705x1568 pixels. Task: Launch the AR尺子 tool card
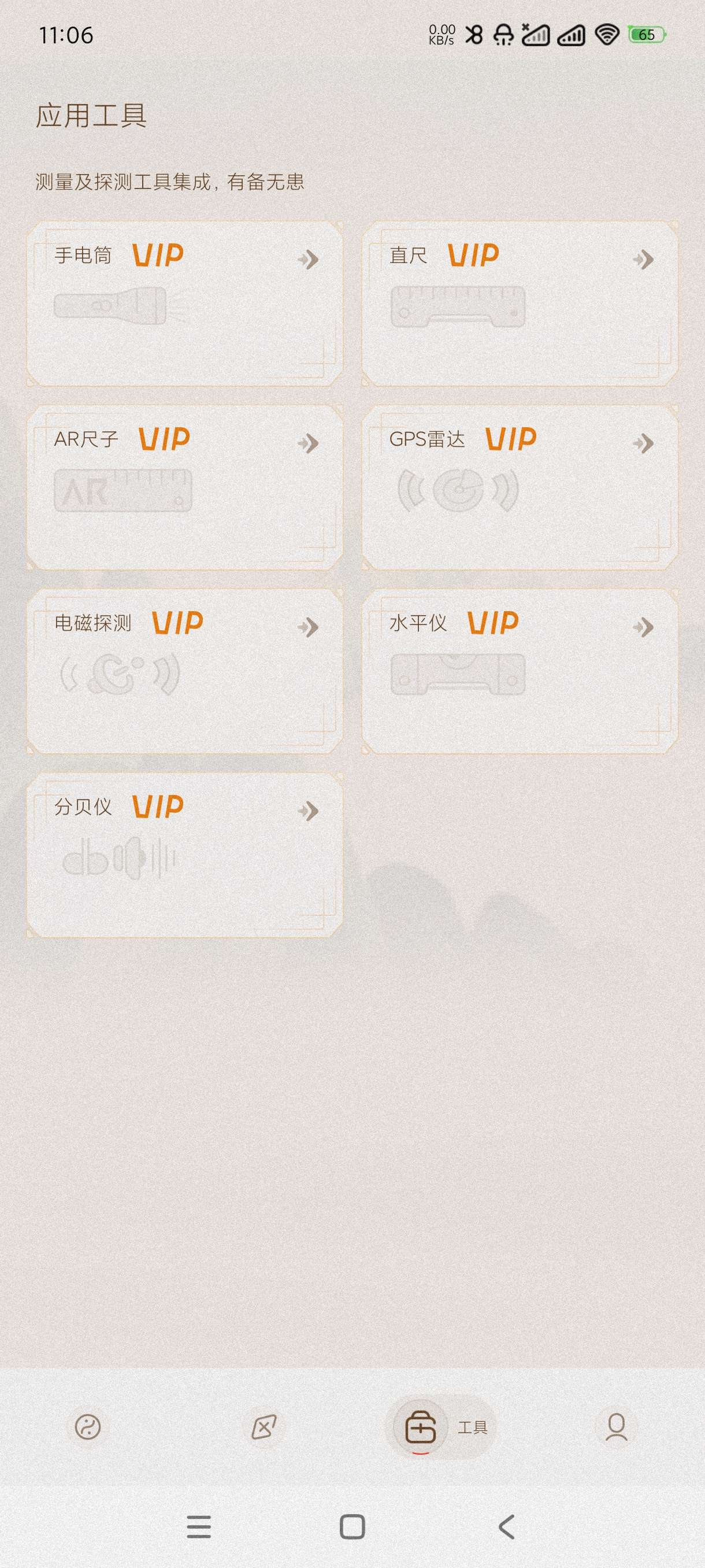(184, 487)
